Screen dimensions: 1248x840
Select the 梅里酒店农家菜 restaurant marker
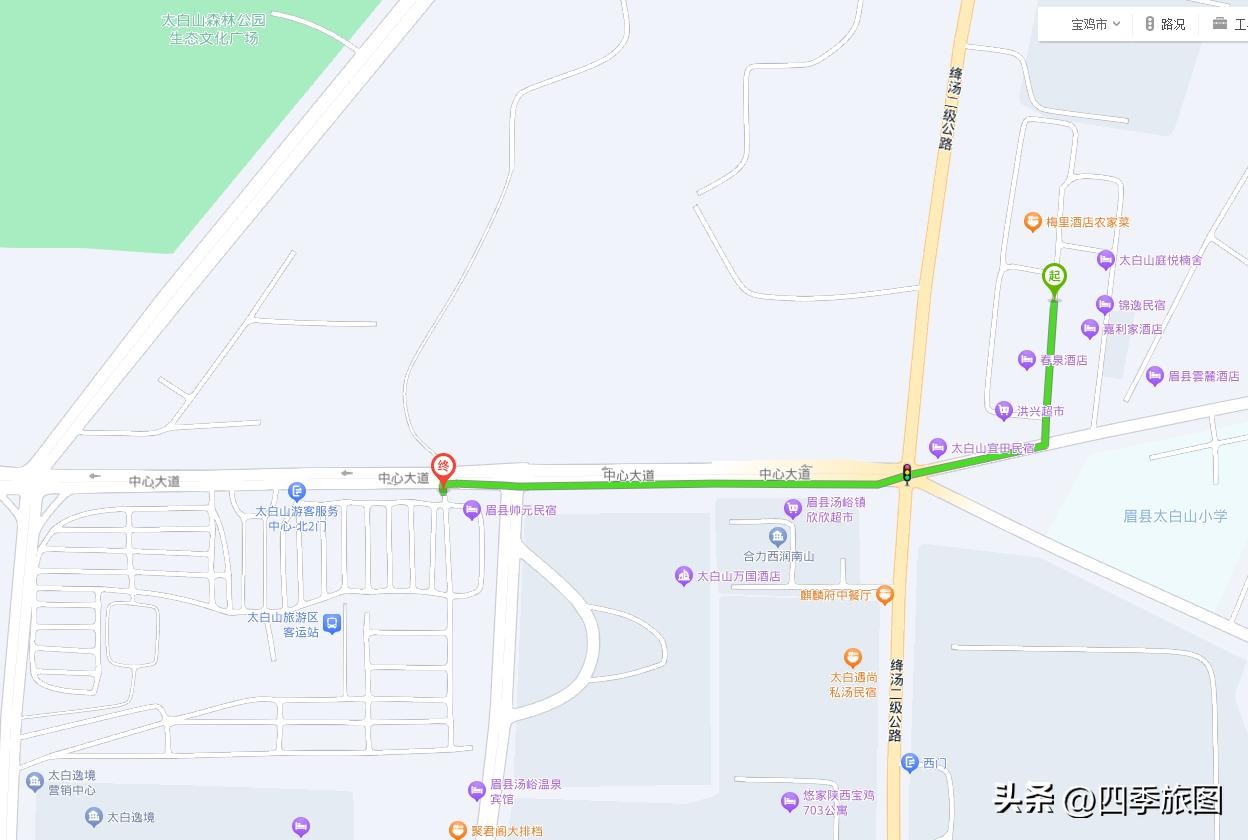[x=1033, y=222]
